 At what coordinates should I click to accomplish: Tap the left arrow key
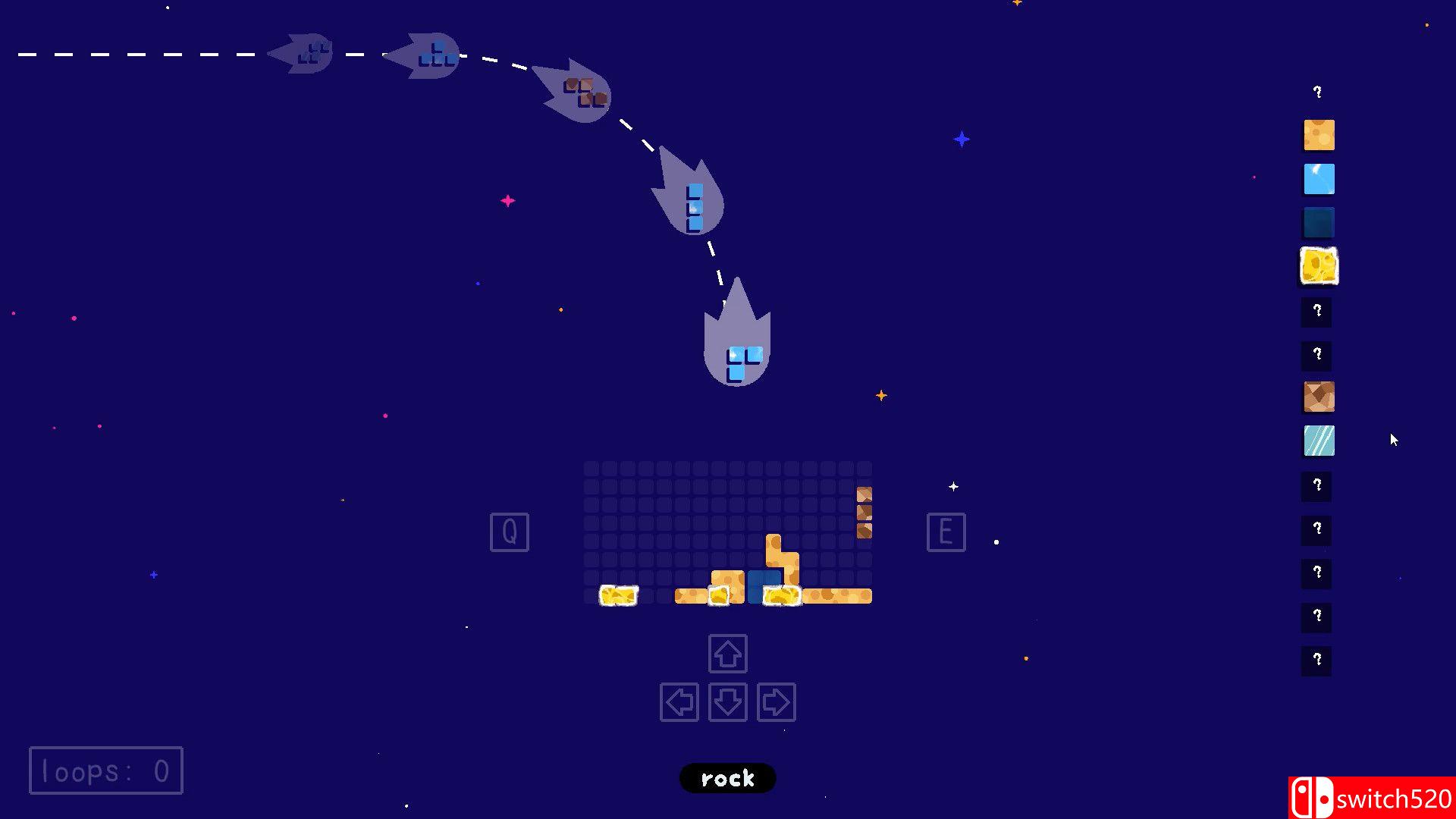(x=679, y=702)
